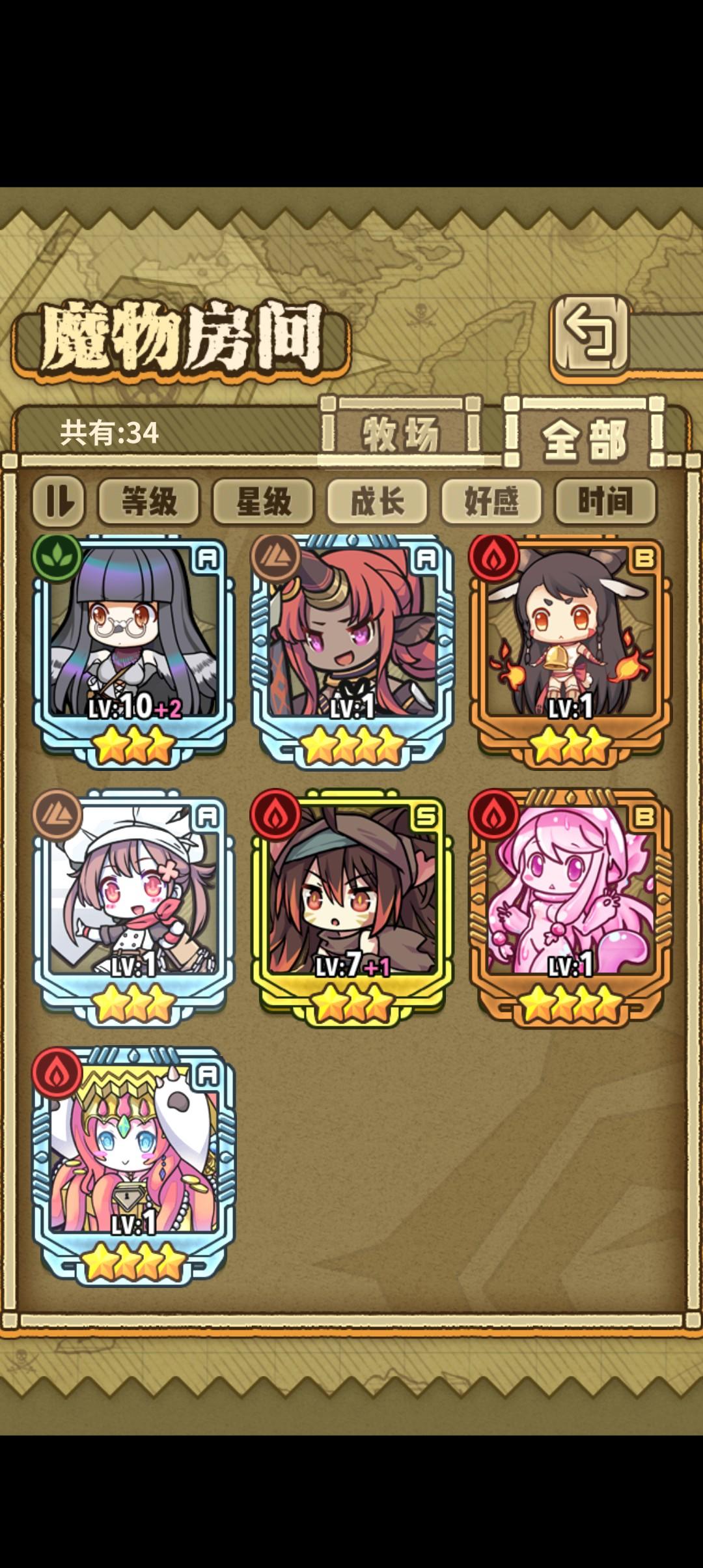Sort monsters by 好感
The width and height of the screenshot is (703, 1568).
[493, 501]
